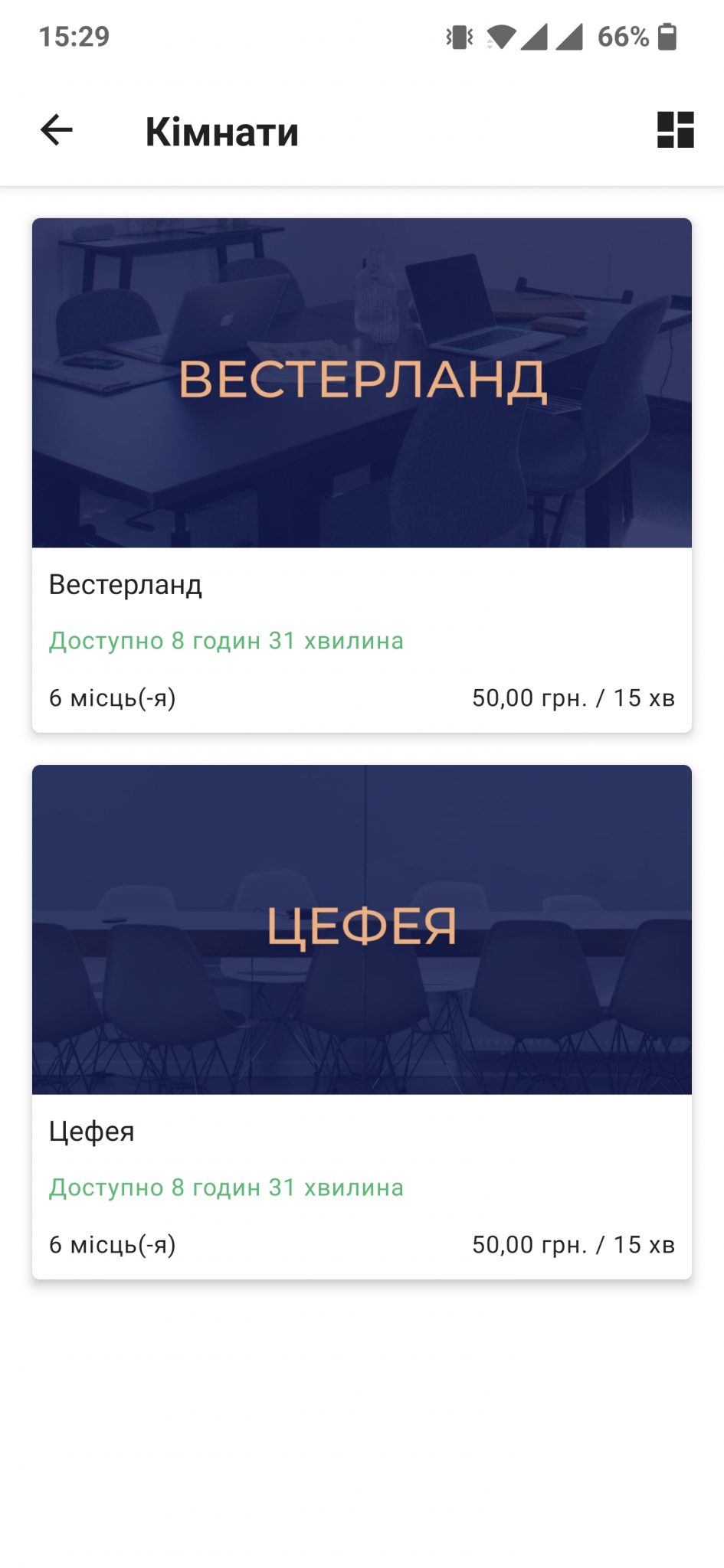
Task: Open the Цефея room card
Action: pyautogui.click(x=362, y=1021)
